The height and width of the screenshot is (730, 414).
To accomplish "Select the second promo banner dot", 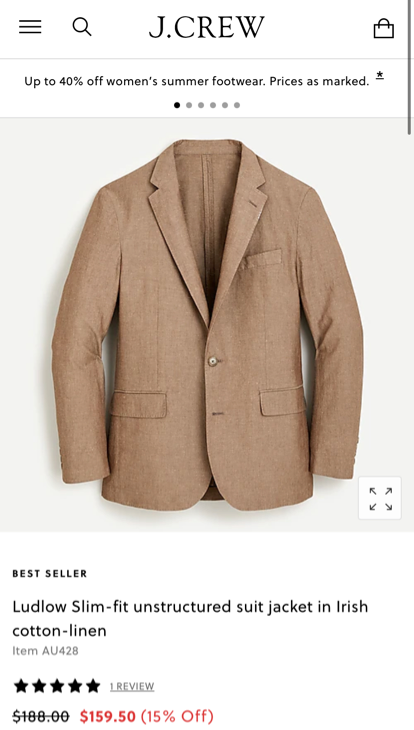I will 189,105.
